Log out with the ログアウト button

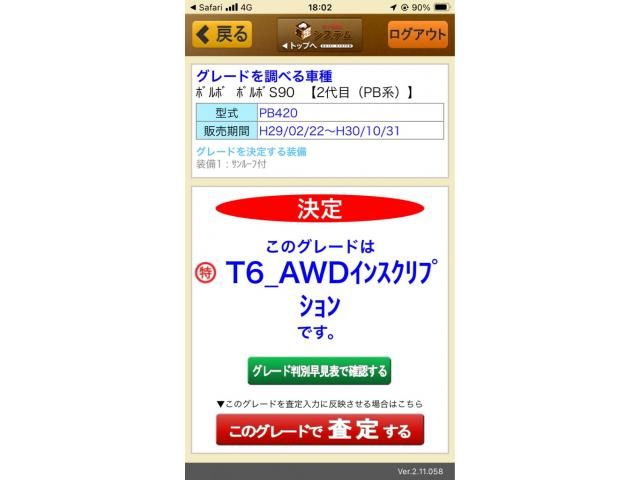pyautogui.click(x=417, y=34)
